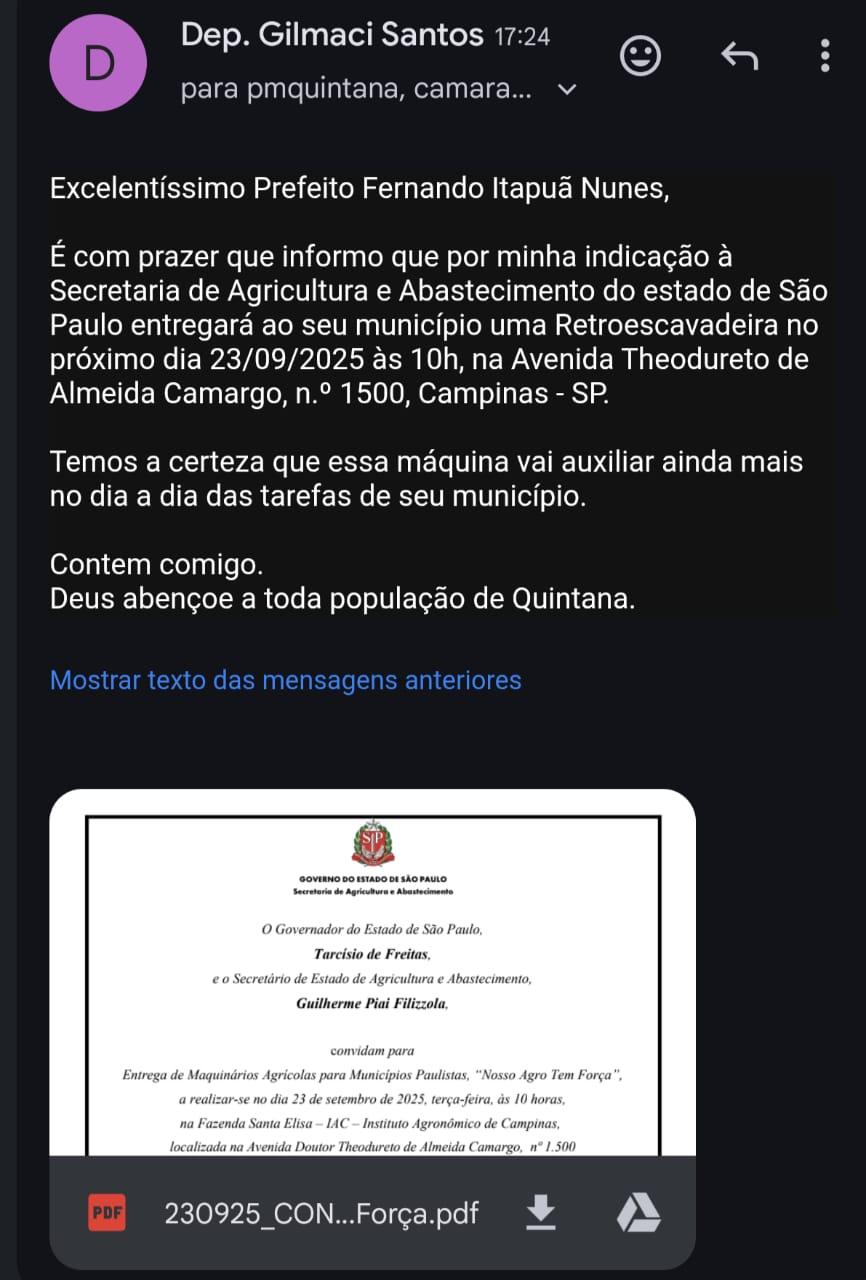The height and width of the screenshot is (1280, 866).
Task: Show text of previous messages
Action: 285,681
